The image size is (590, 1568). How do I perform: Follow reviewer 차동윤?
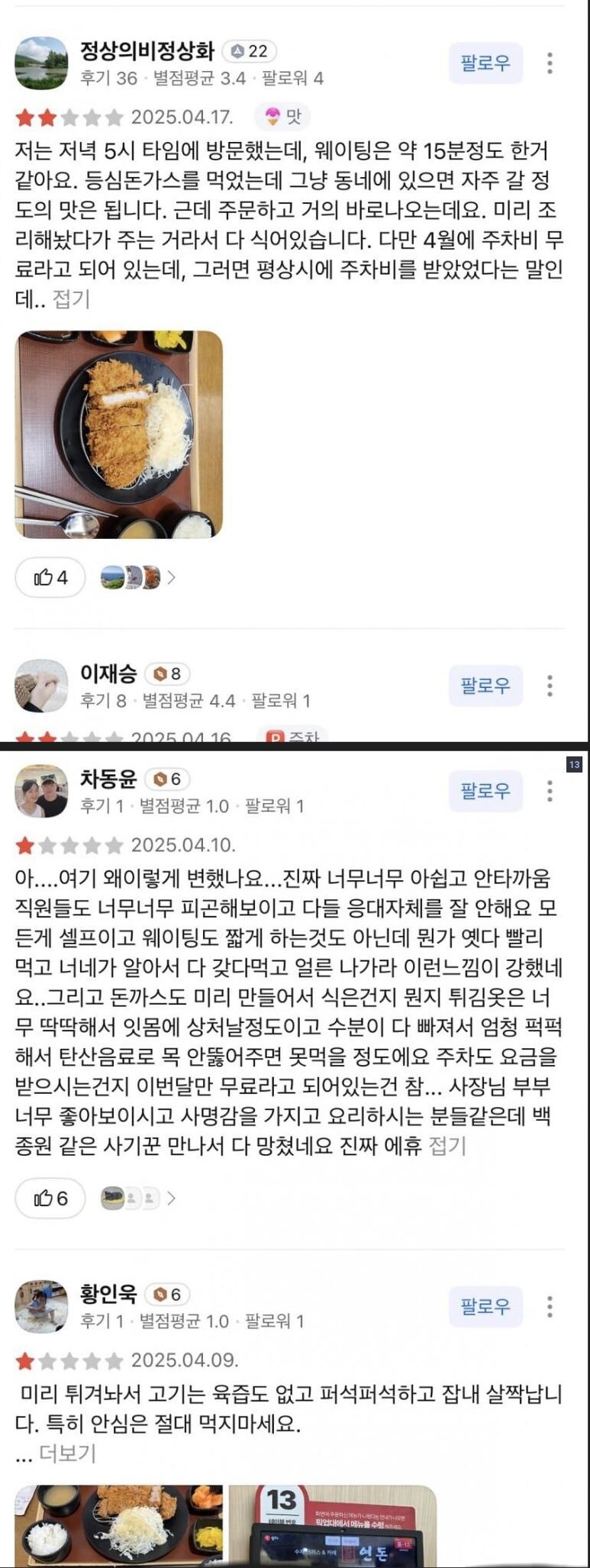(485, 790)
